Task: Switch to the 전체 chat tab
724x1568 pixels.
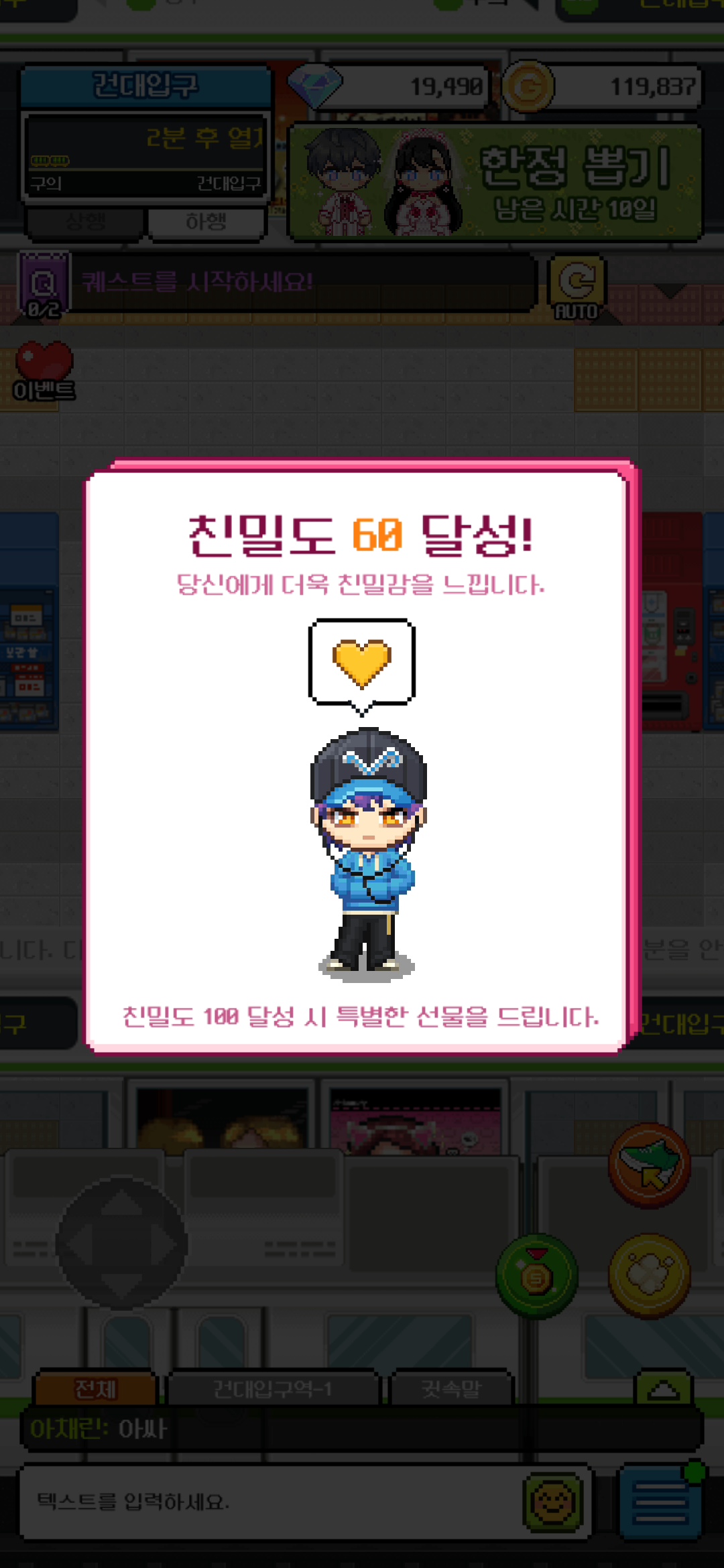Action: 95,1388
